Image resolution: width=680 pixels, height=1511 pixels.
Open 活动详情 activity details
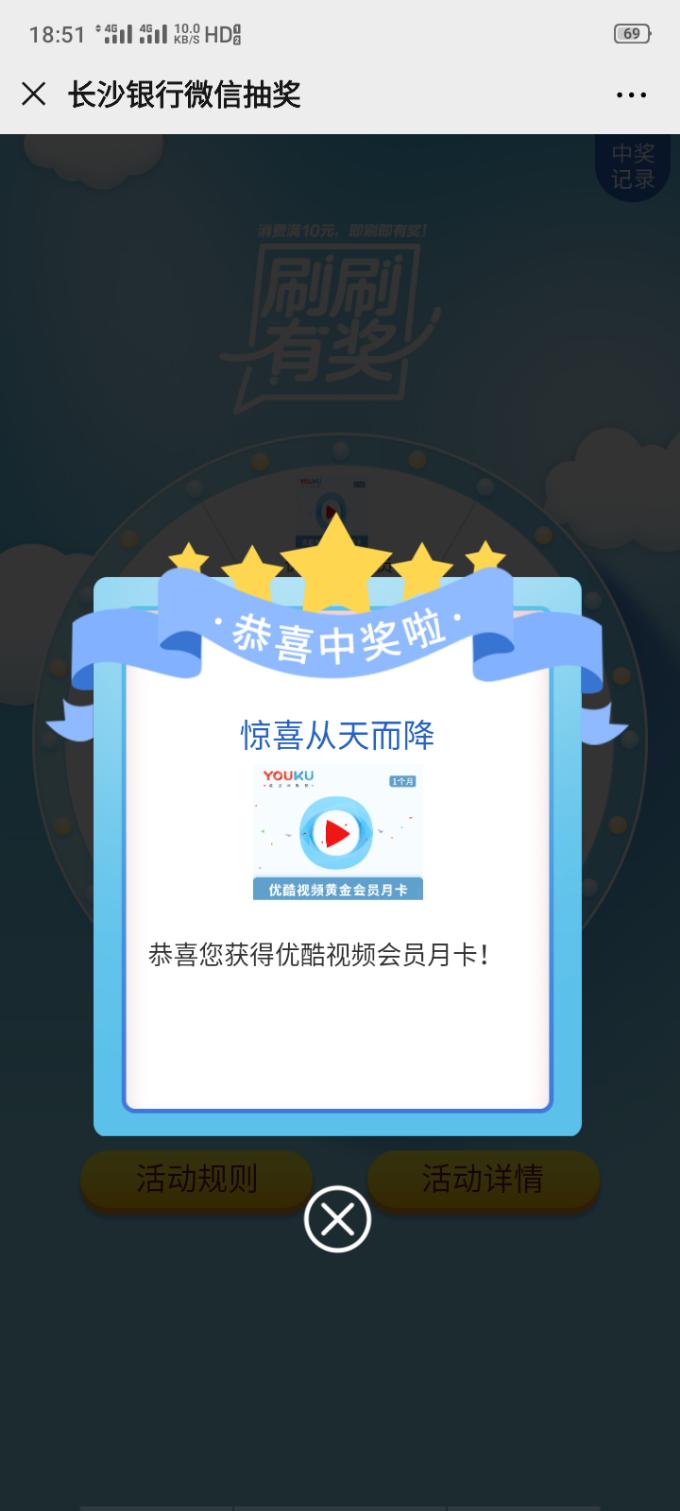(x=483, y=1179)
